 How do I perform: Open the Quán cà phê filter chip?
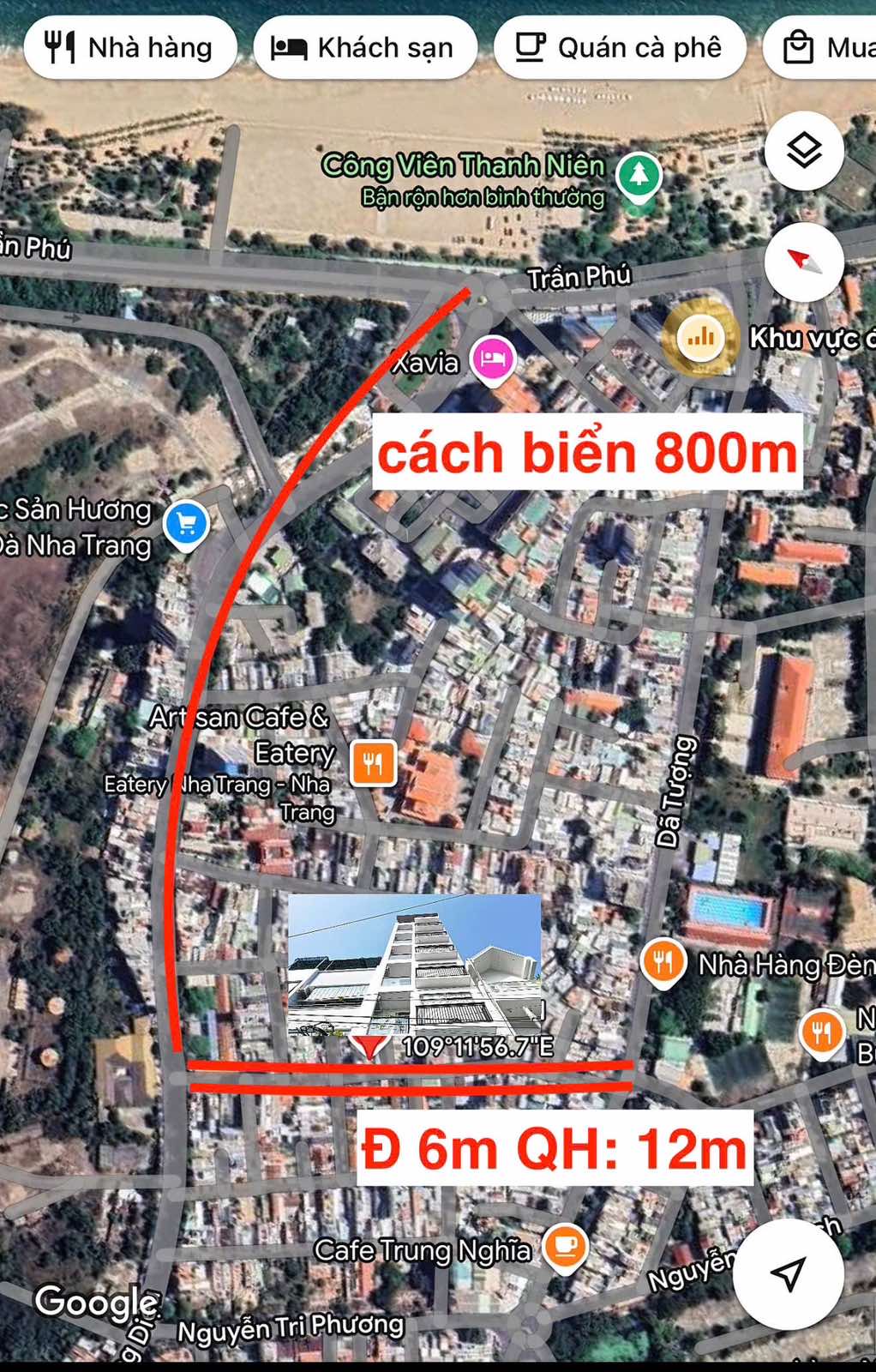[619, 47]
